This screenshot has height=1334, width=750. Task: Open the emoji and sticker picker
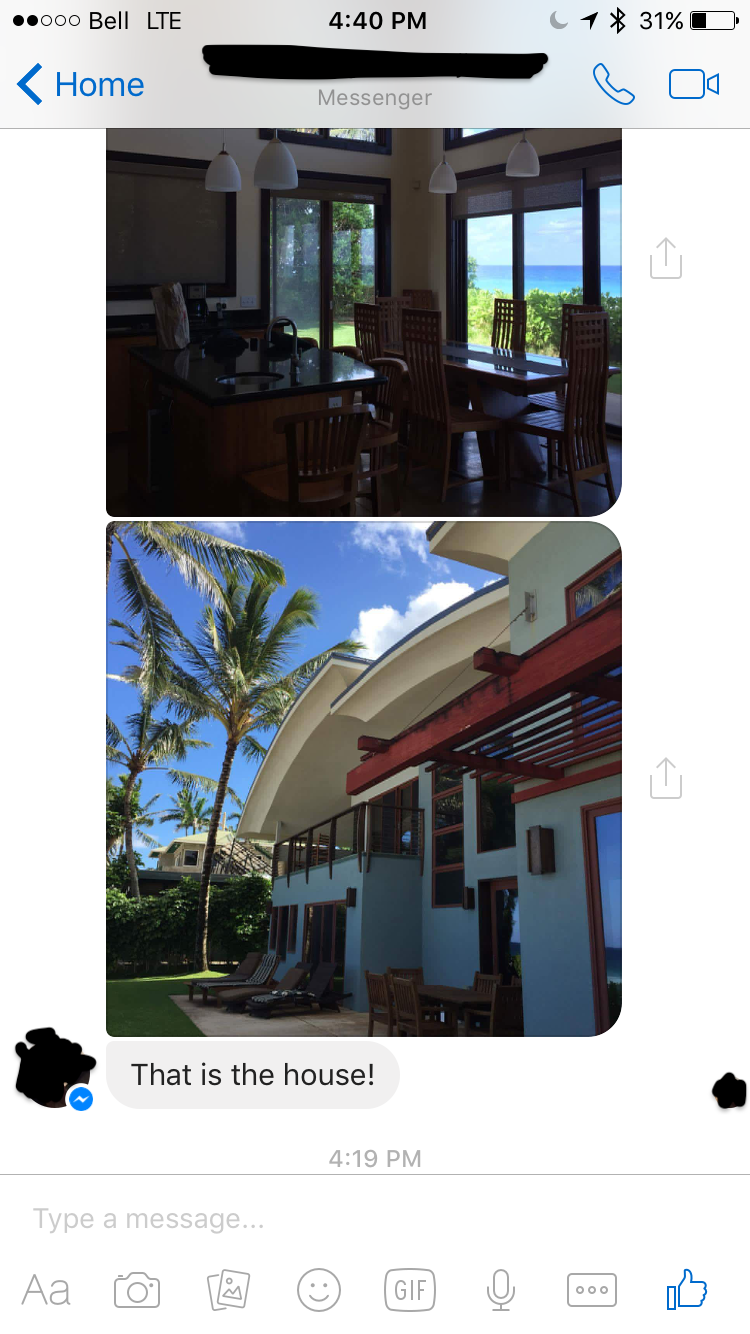319,1290
